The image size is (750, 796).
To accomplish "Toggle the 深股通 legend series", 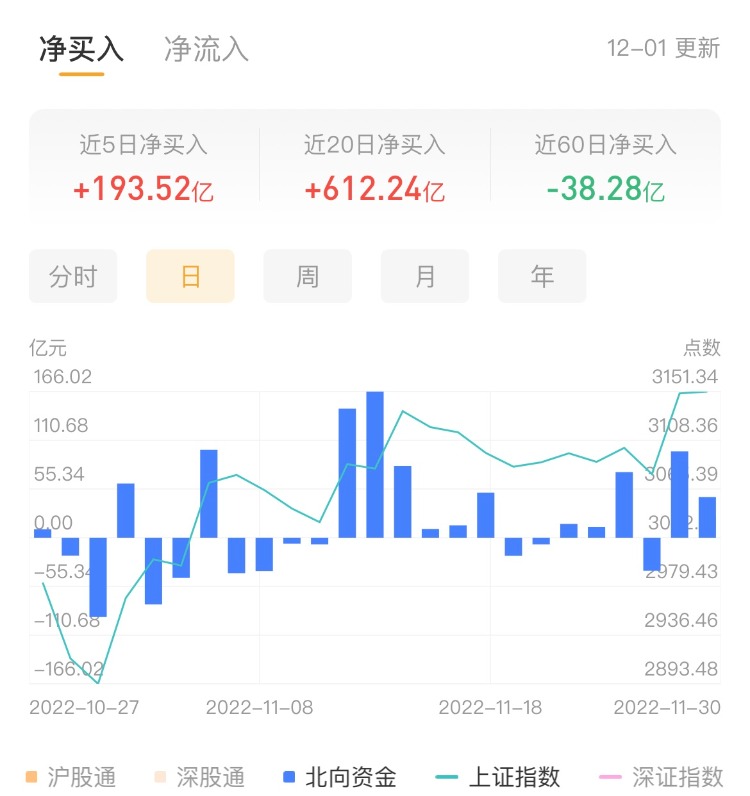I will tap(198, 777).
